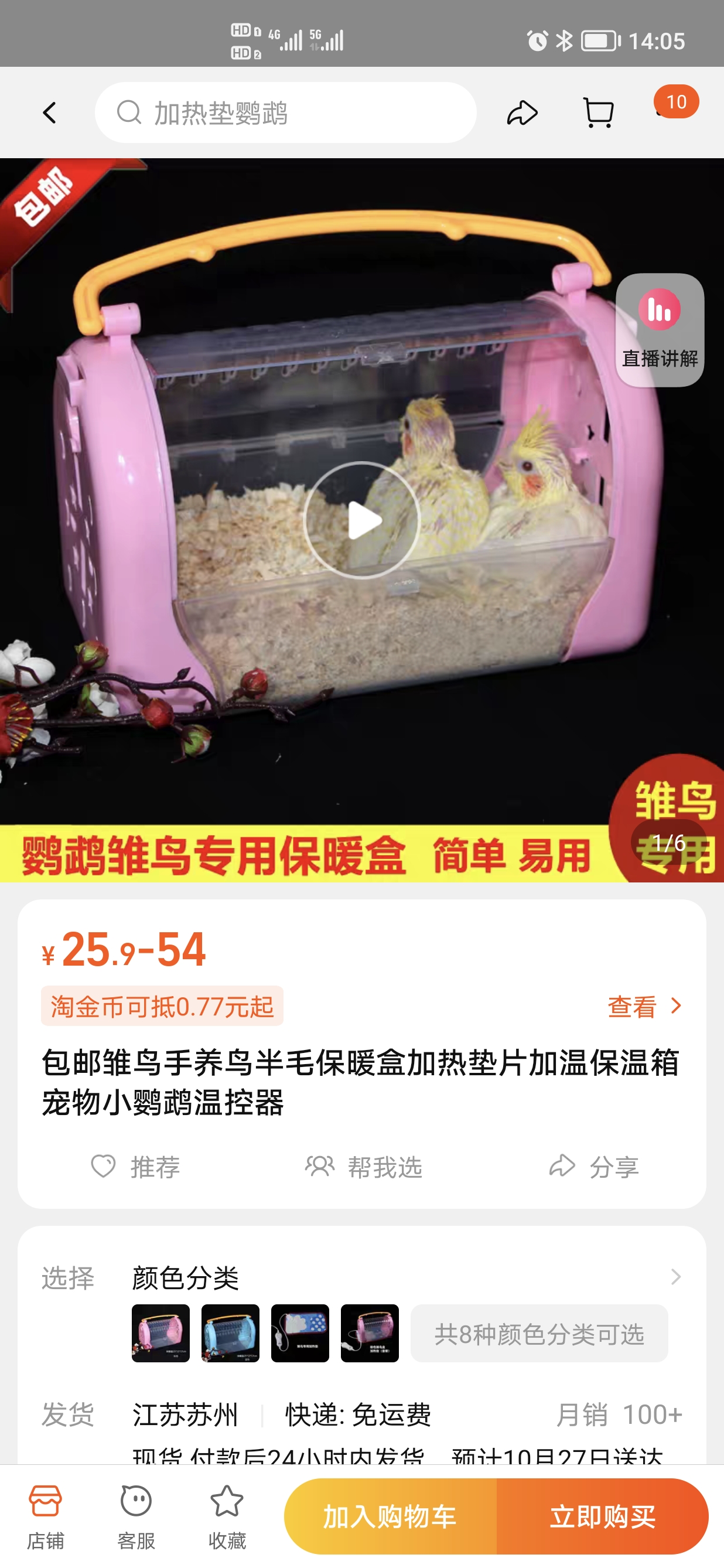Tap 立即购买 to buy now
The height and width of the screenshot is (1568, 724).
[x=602, y=1516]
